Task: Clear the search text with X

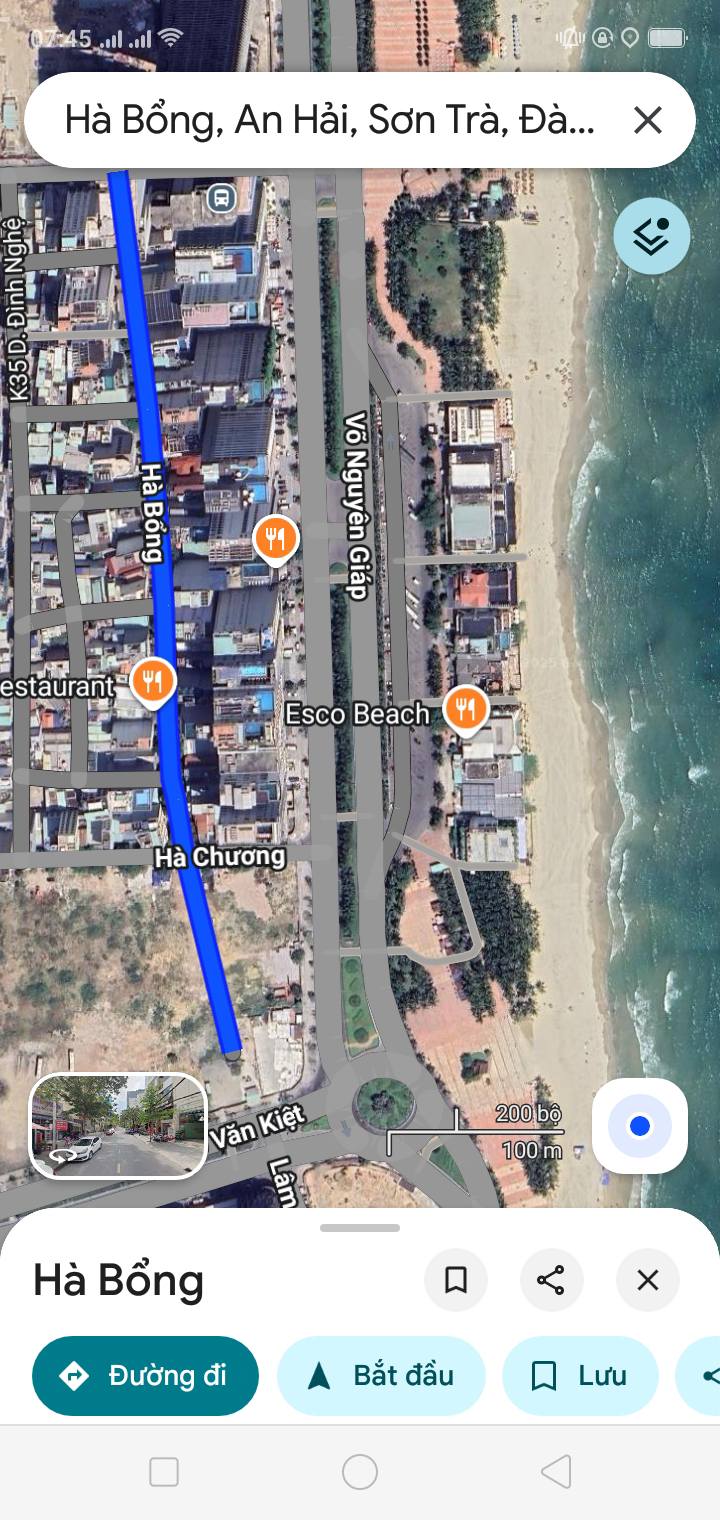Action: [648, 121]
